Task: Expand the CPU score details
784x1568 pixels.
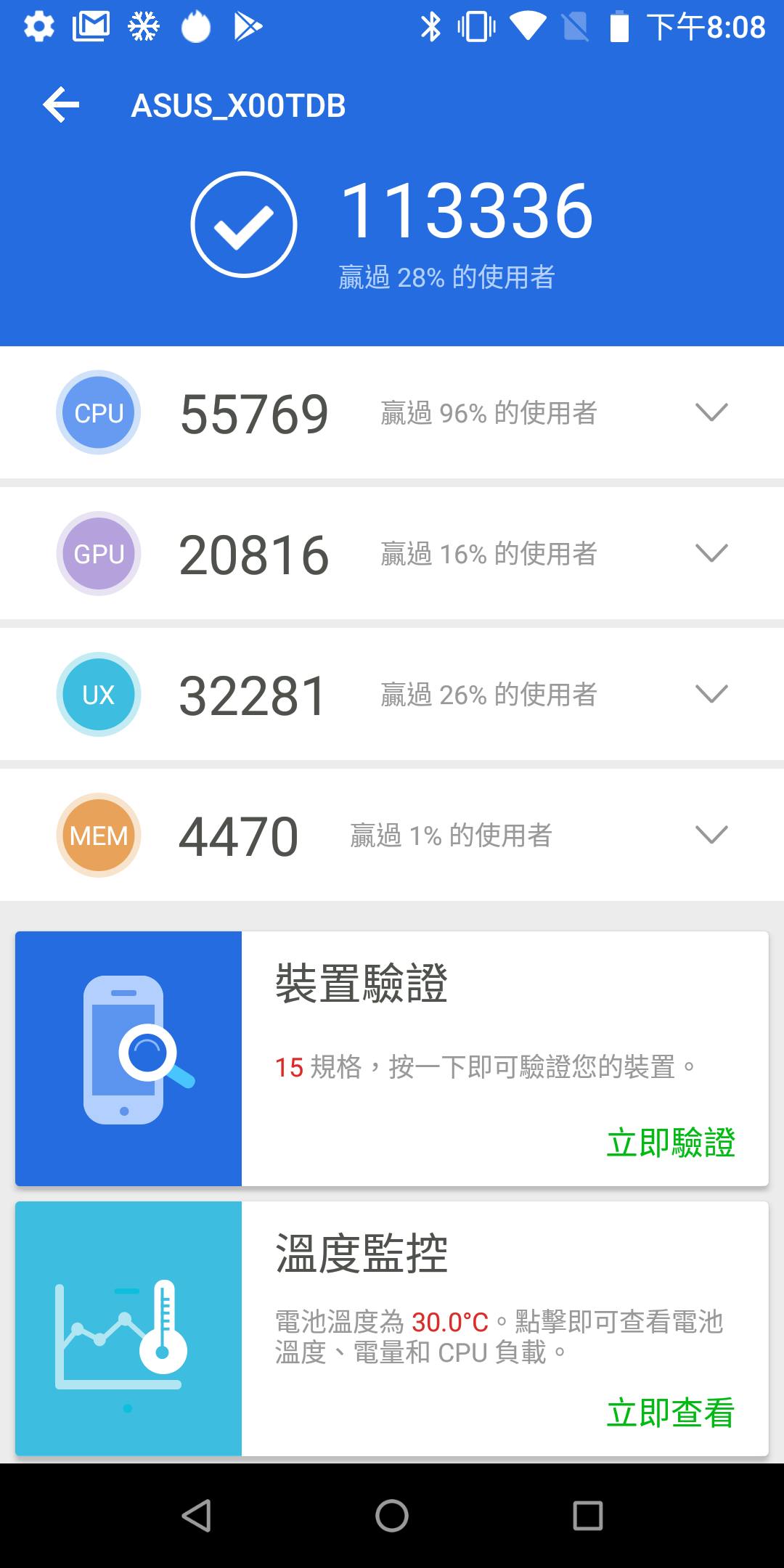Action: tap(711, 412)
